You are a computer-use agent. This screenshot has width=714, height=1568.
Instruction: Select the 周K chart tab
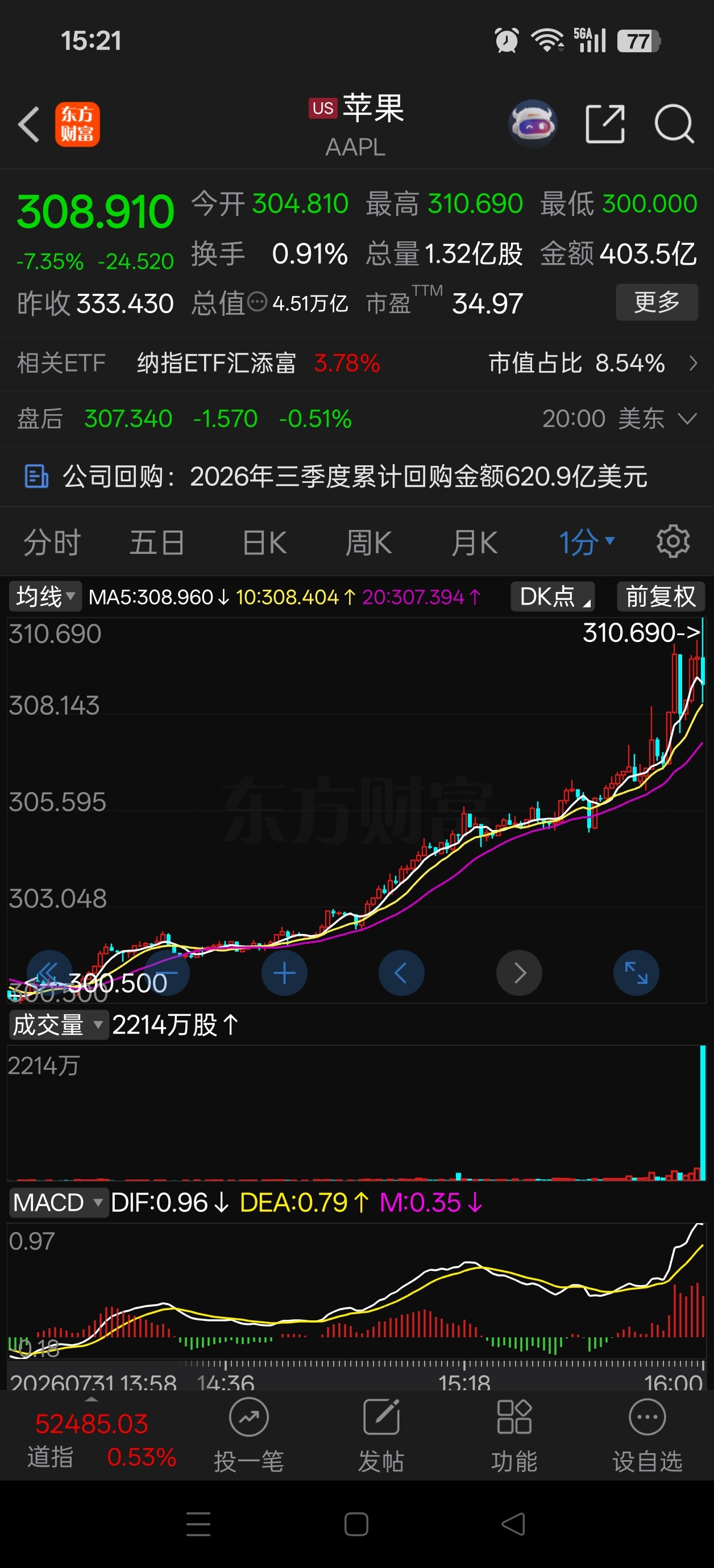pyautogui.click(x=368, y=543)
